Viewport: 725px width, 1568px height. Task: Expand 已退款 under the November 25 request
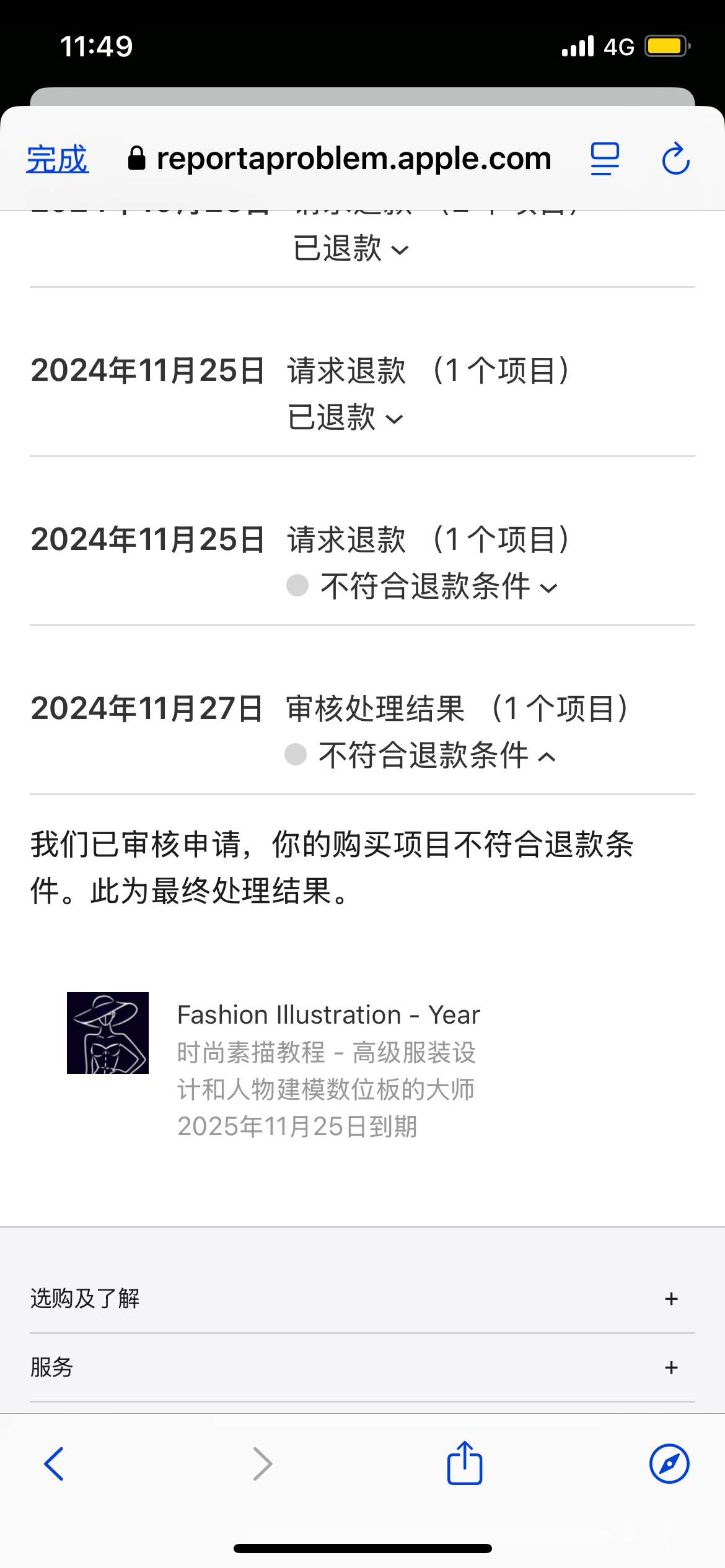(x=345, y=418)
